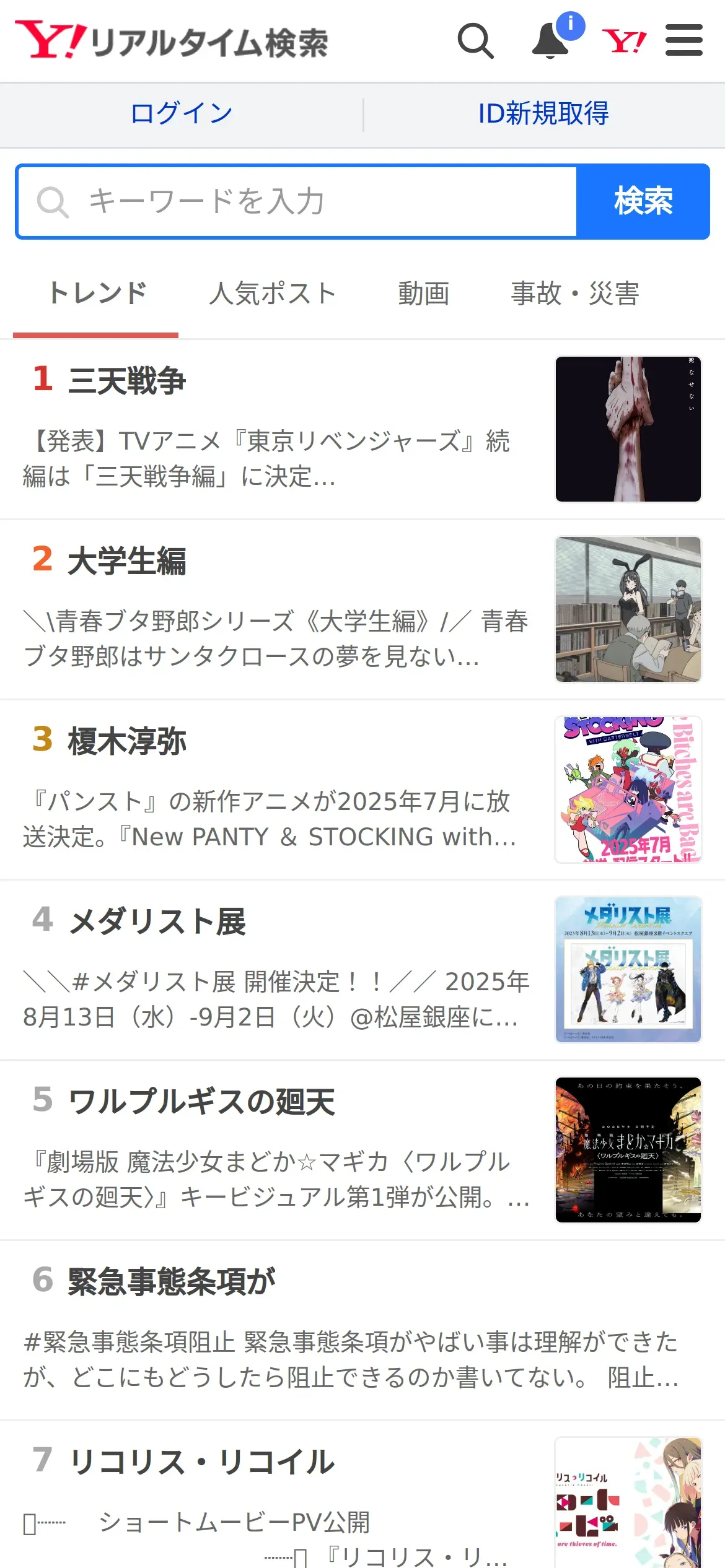Open the hamburger menu

(x=683, y=41)
